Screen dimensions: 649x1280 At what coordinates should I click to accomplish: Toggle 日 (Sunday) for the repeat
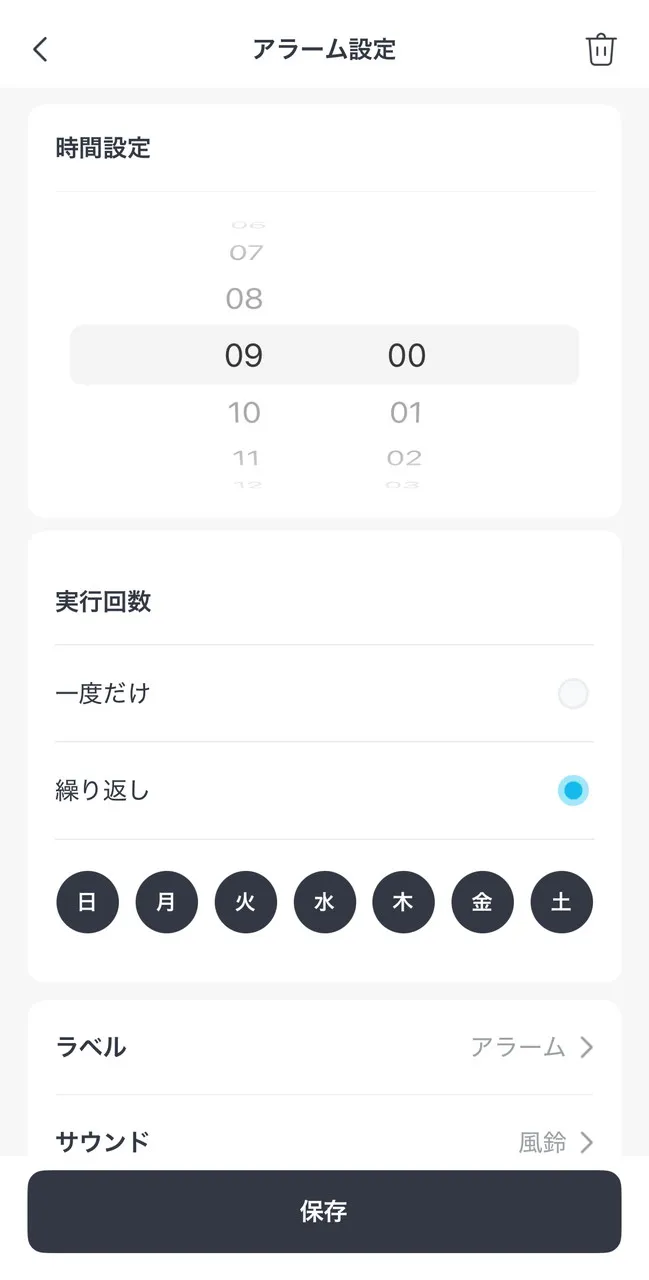click(x=87, y=902)
